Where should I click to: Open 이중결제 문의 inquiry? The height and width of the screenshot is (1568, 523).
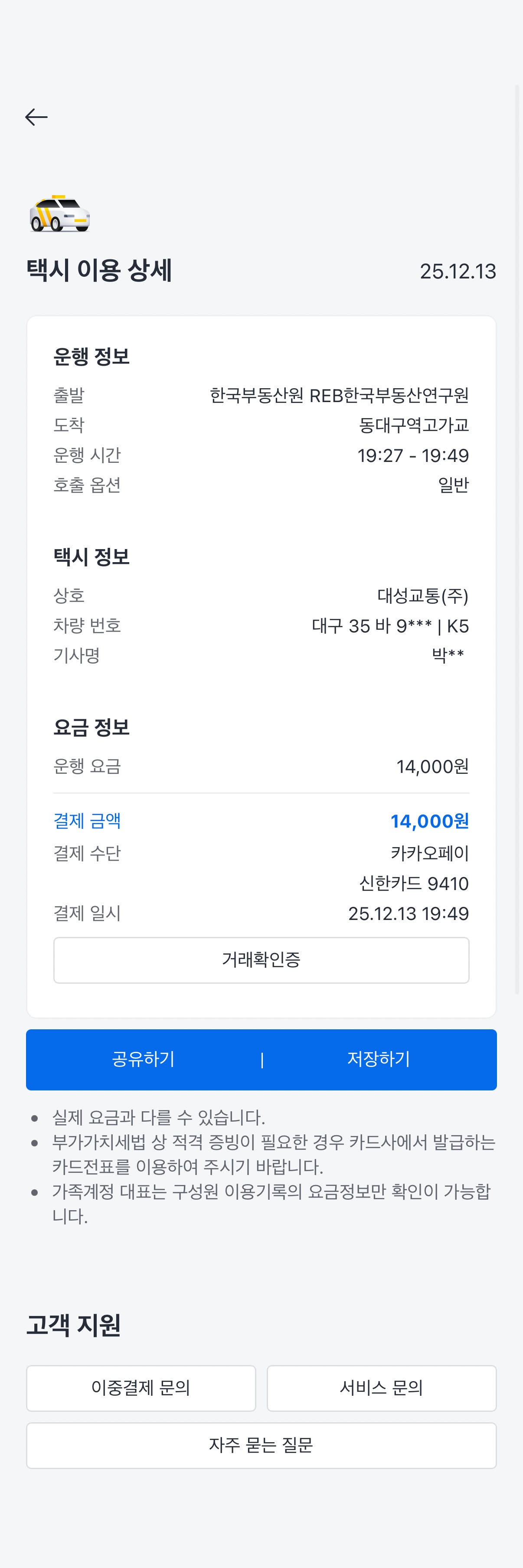coord(141,1388)
